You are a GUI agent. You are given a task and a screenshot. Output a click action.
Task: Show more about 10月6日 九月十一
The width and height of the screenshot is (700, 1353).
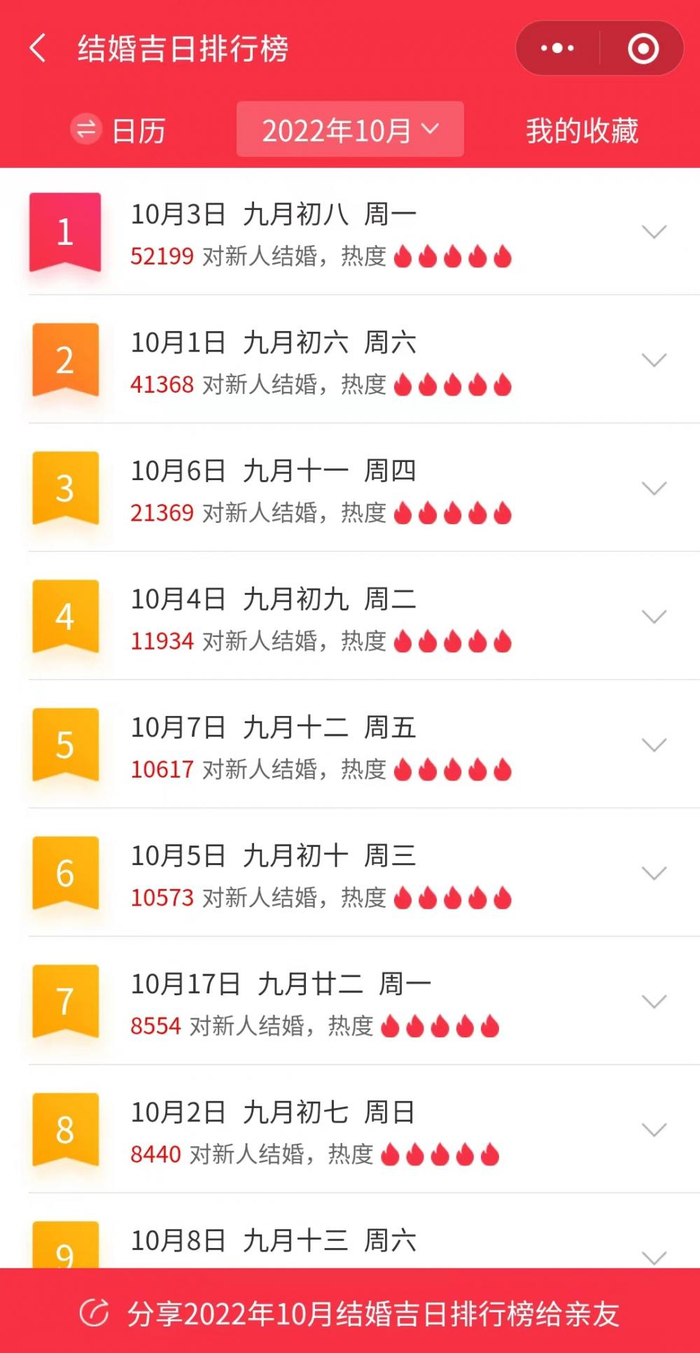click(x=654, y=488)
